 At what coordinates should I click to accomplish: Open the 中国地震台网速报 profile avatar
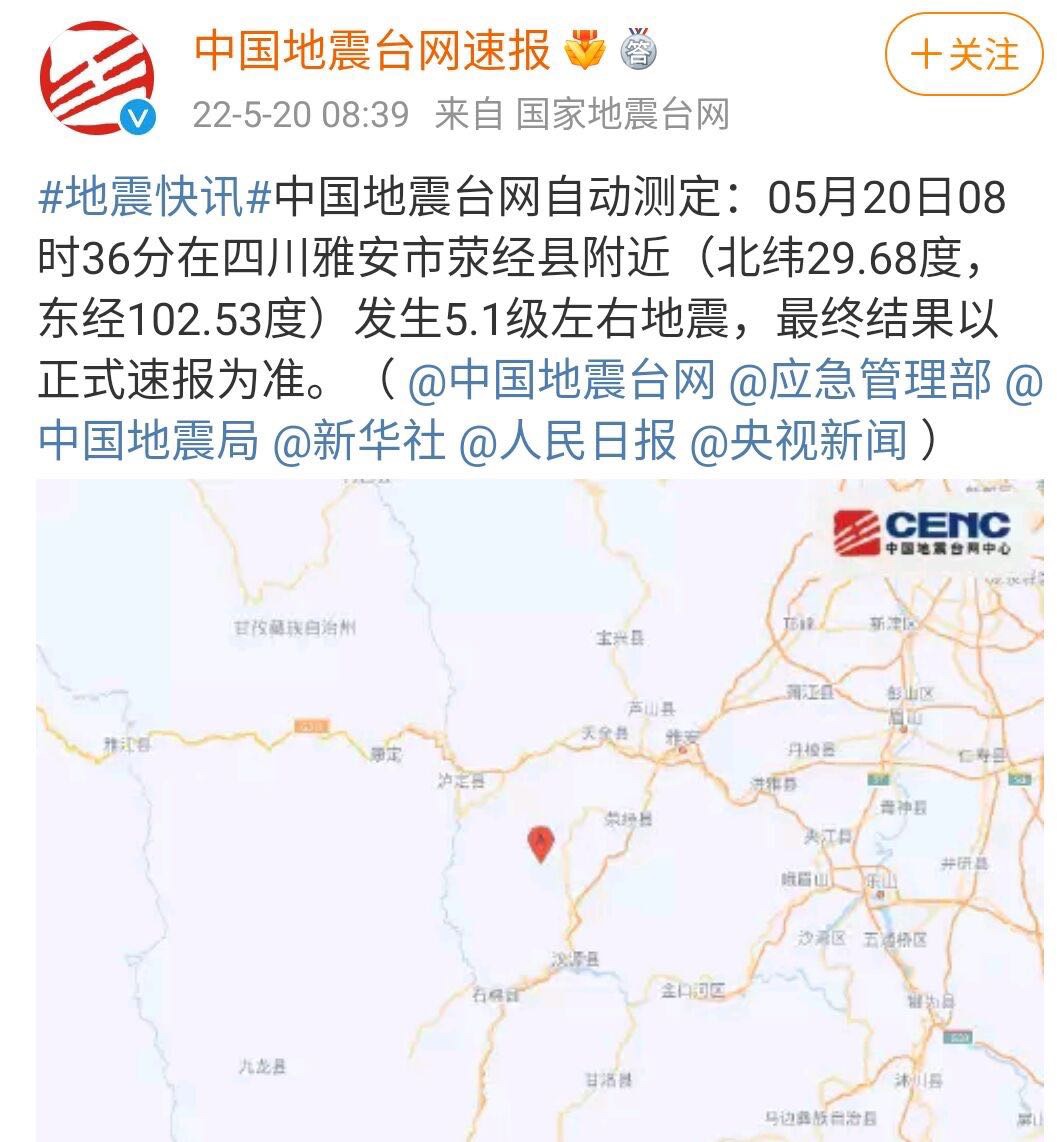tap(97, 78)
